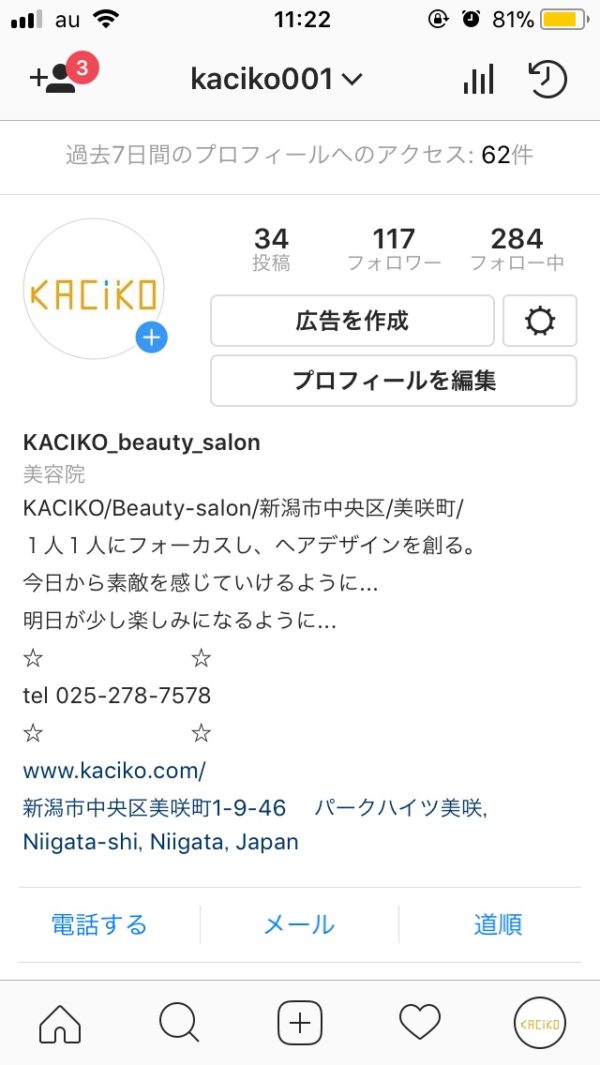The image size is (600, 1065).
Task: Tap the 道順 directions button
Action: (498, 925)
